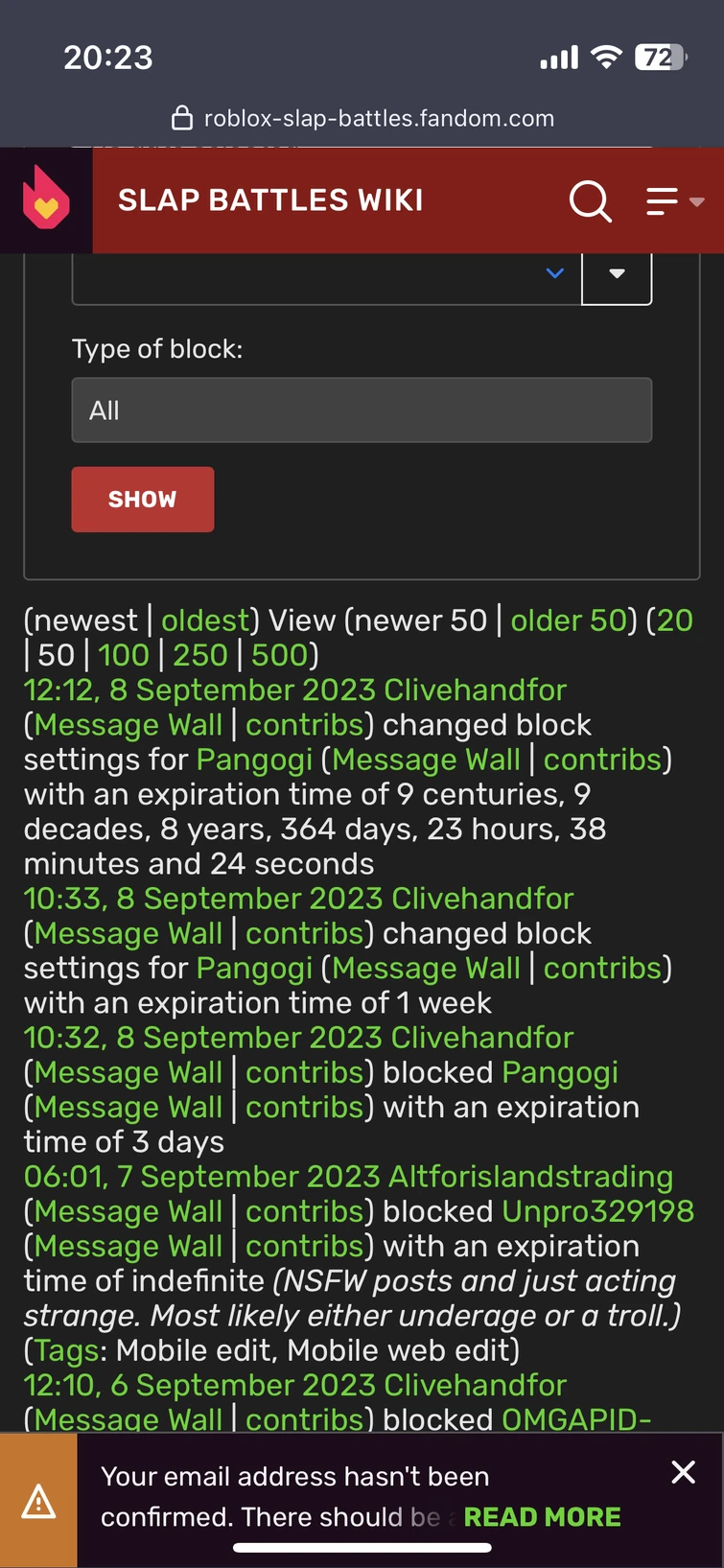Open the wiki search
Viewport: 724px width, 1568px height.
pos(590,201)
